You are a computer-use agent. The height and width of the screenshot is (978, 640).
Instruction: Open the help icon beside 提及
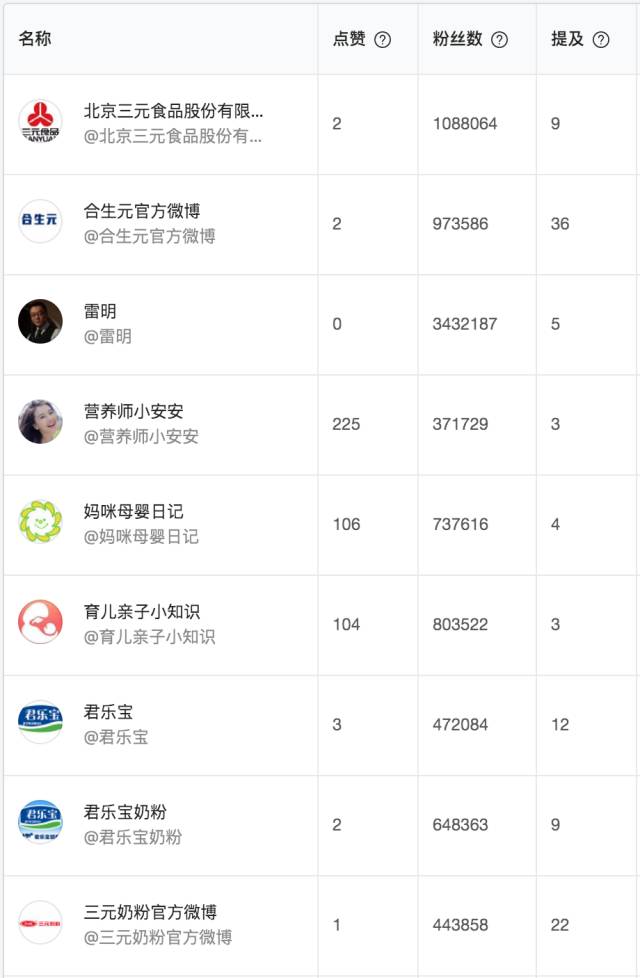[x=601, y=40]
